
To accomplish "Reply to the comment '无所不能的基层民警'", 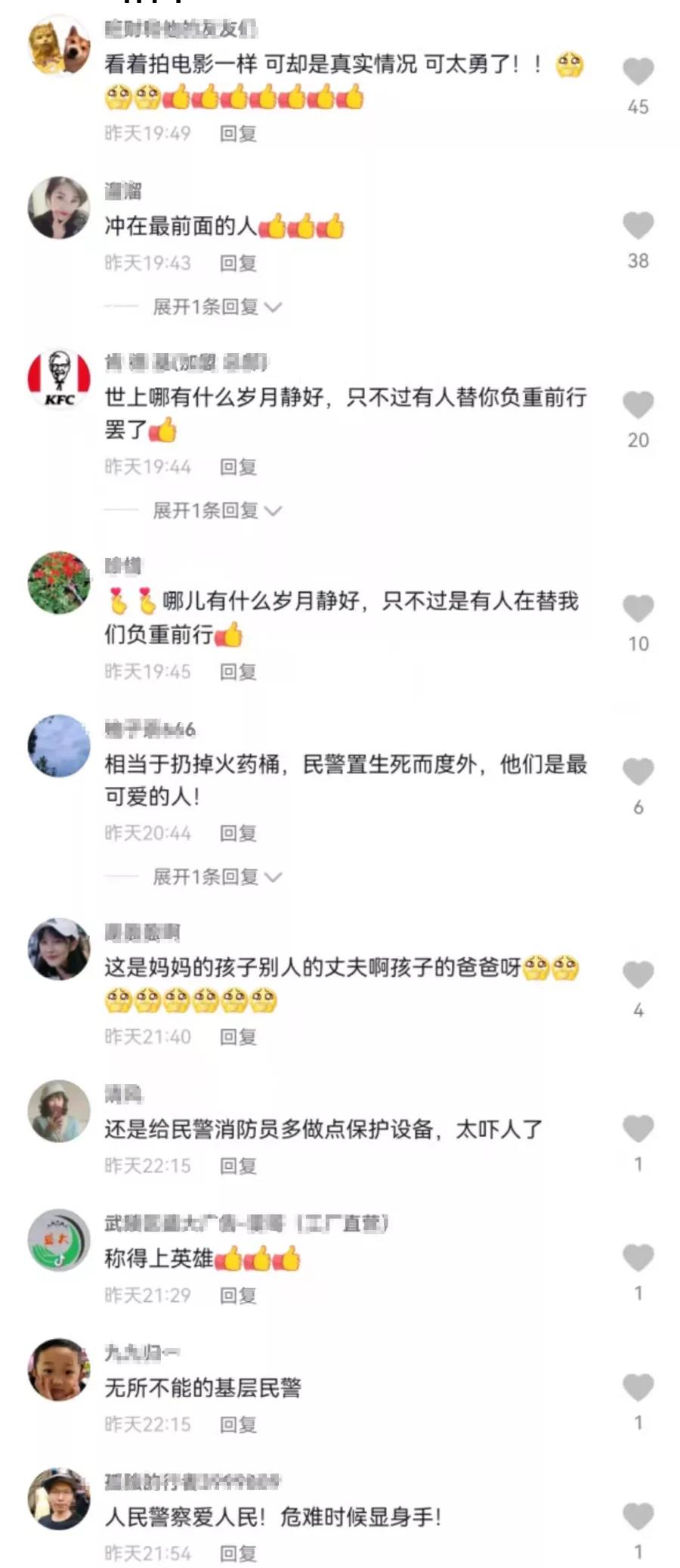I will [x=238, y=1424].
